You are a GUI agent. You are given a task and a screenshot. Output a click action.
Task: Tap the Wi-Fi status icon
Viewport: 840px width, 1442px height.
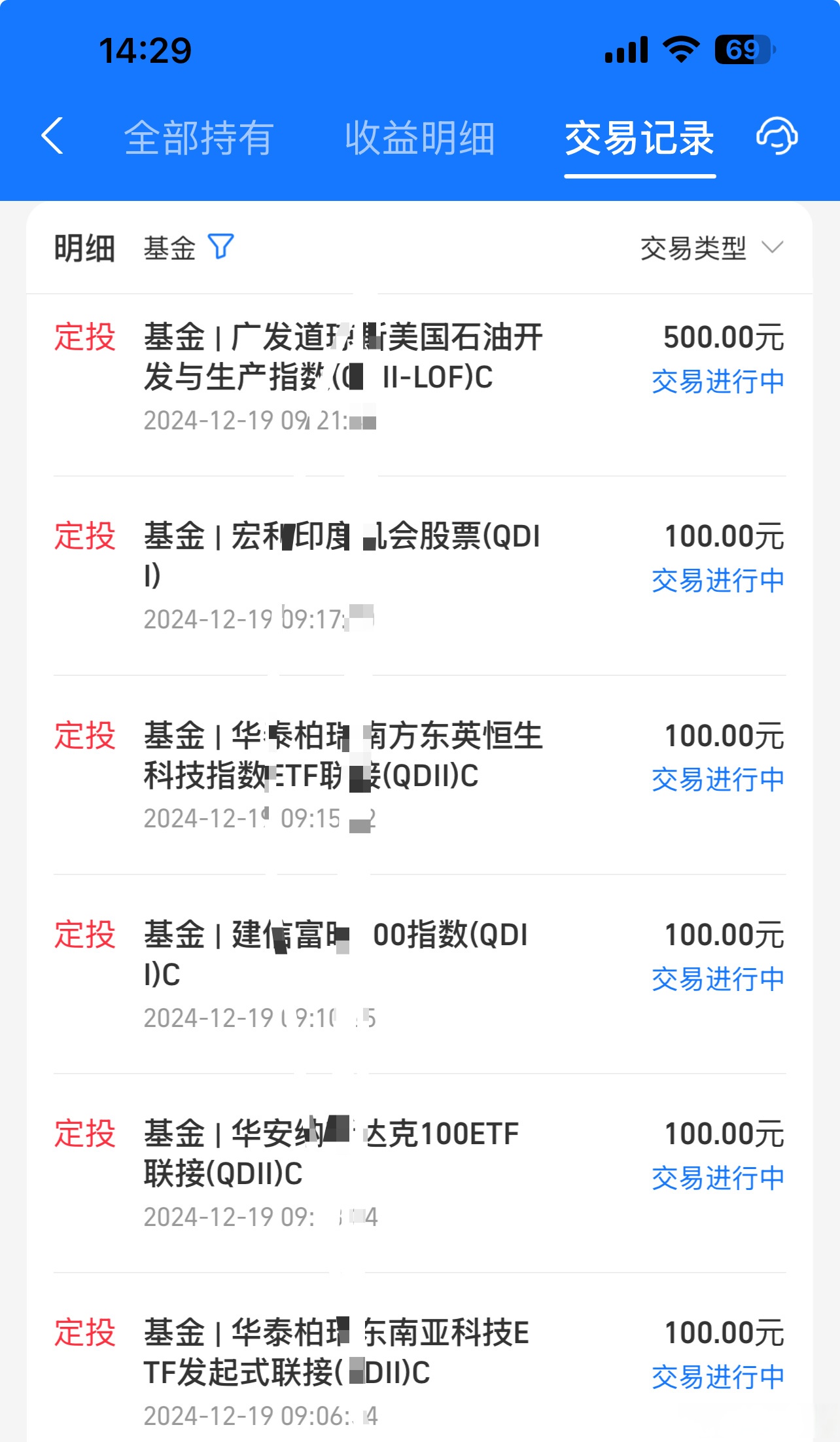point(680,48)
